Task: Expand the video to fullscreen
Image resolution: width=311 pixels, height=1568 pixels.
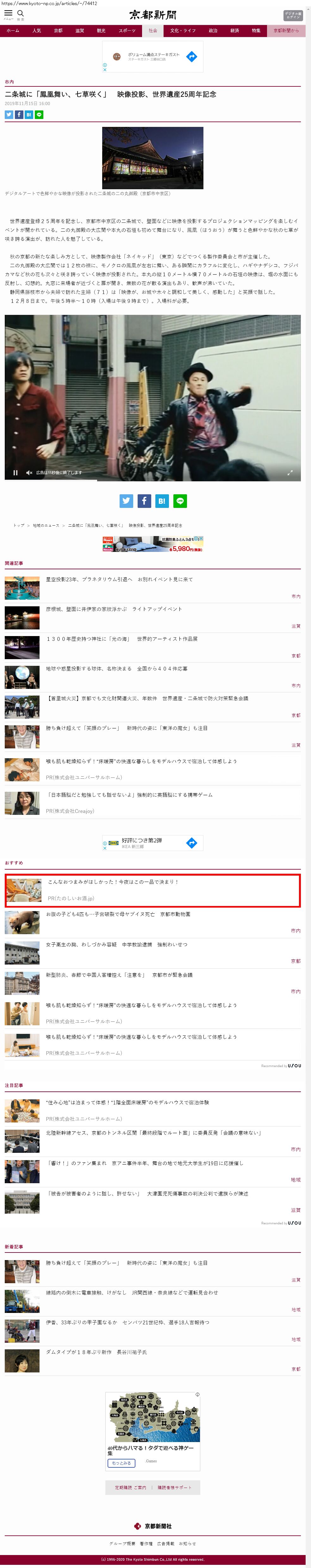Action: (290, 472)
